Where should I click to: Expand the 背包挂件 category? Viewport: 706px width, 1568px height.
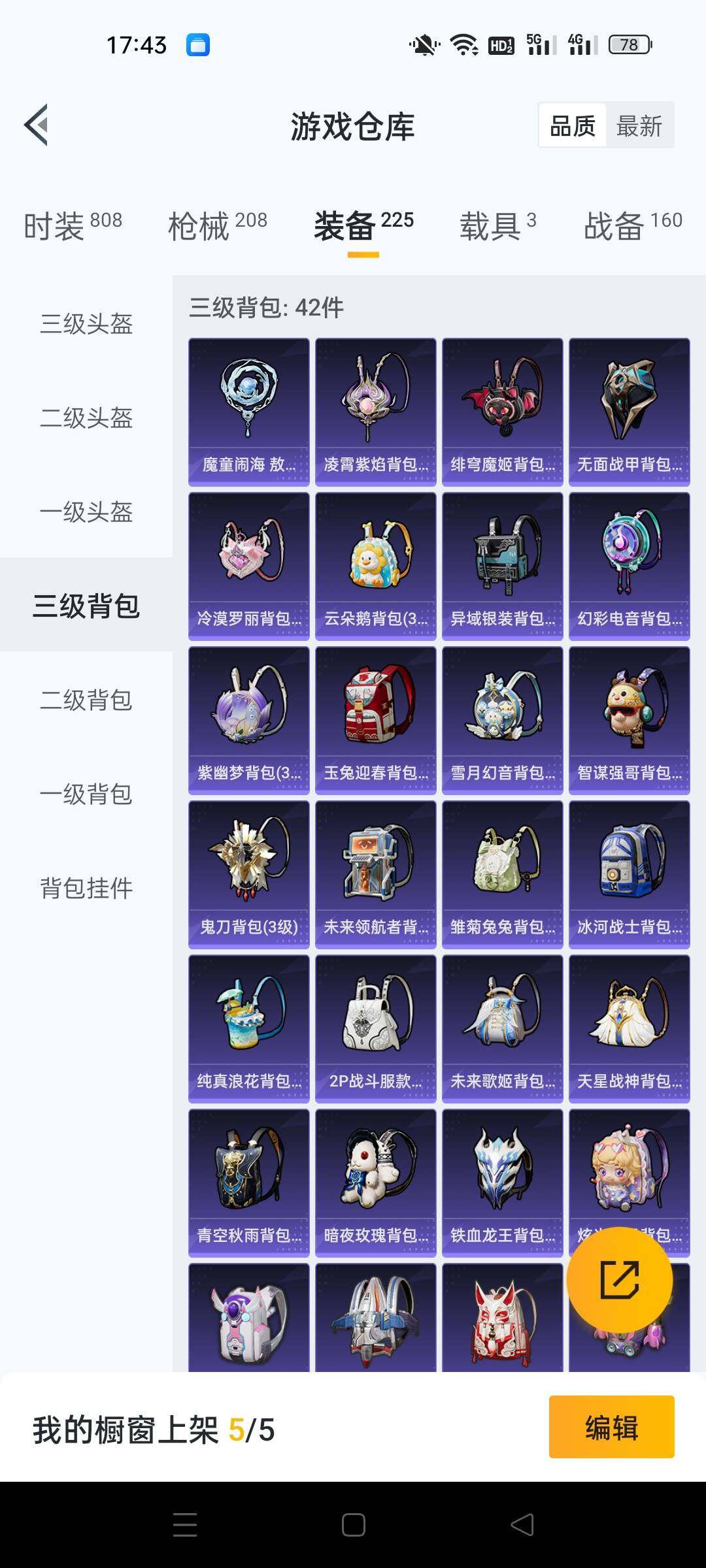85,889
